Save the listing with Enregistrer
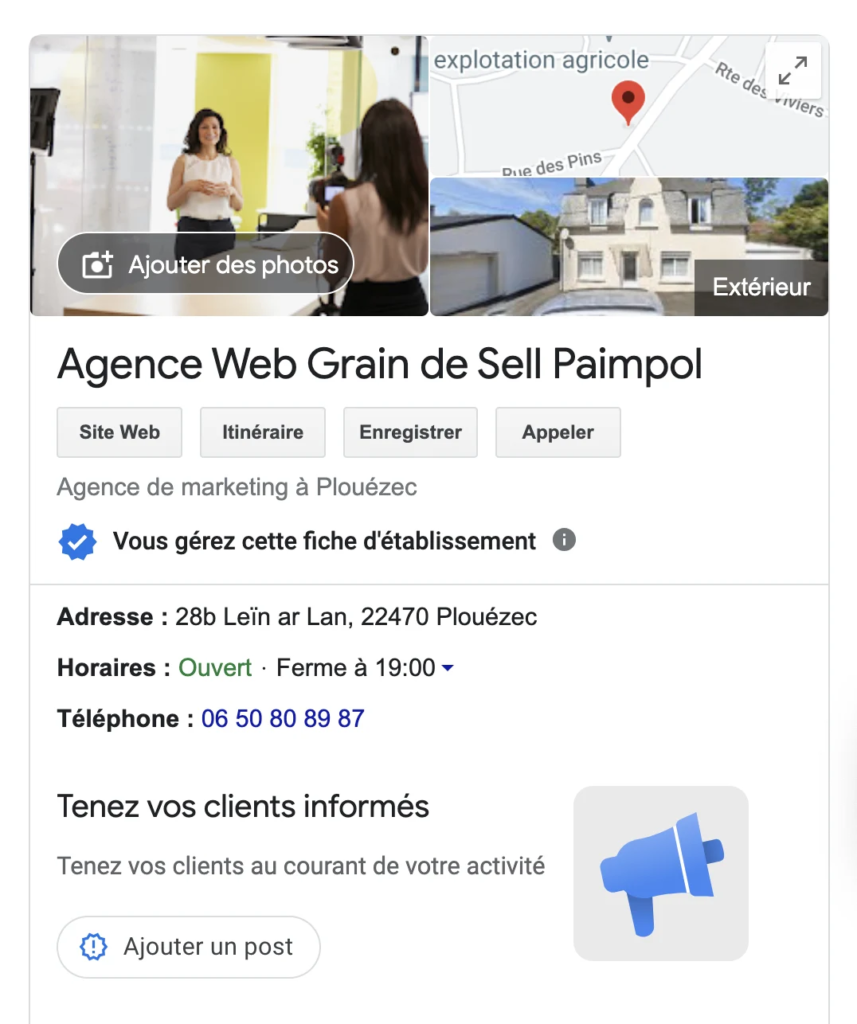This screenshot has width=857, height=1024. [410, 432]
